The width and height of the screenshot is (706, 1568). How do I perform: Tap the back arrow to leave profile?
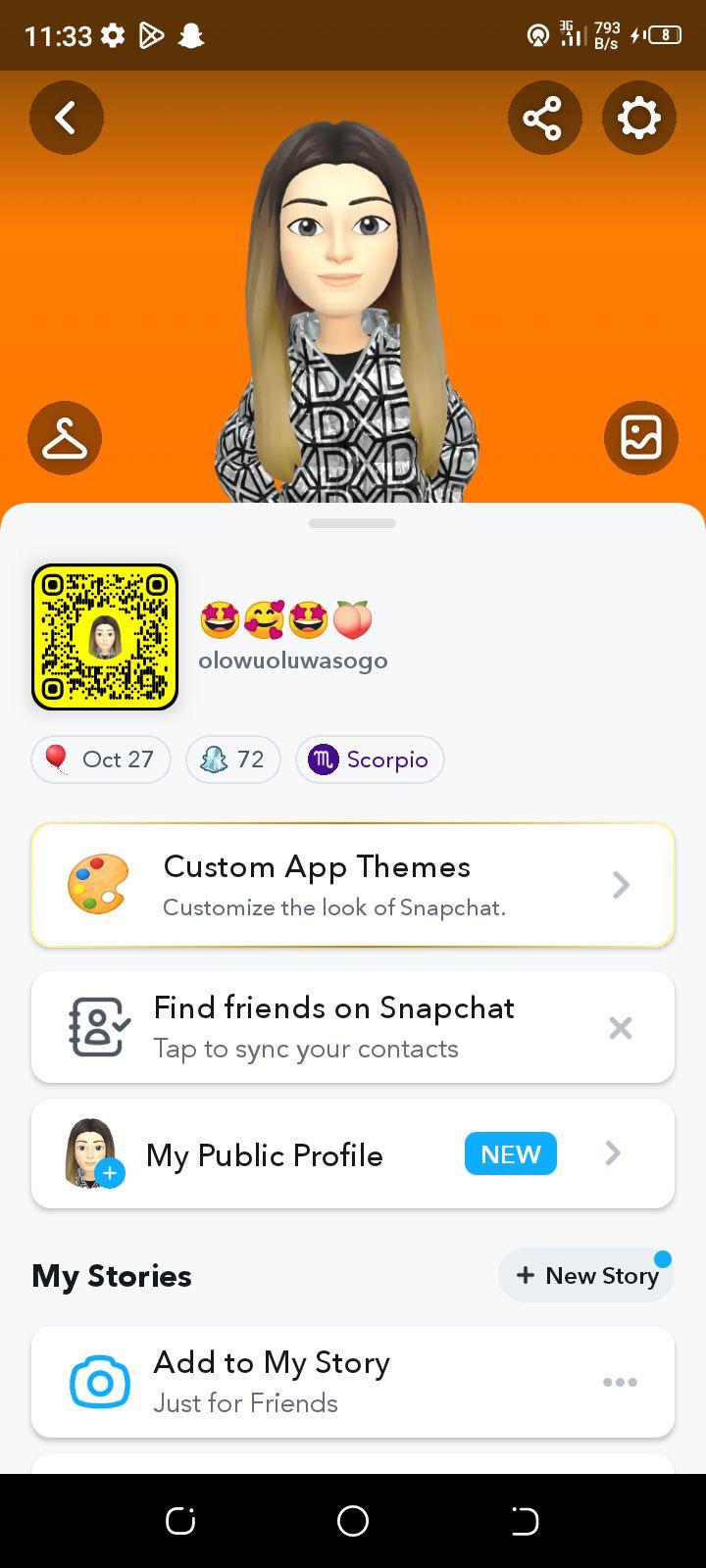67,117
